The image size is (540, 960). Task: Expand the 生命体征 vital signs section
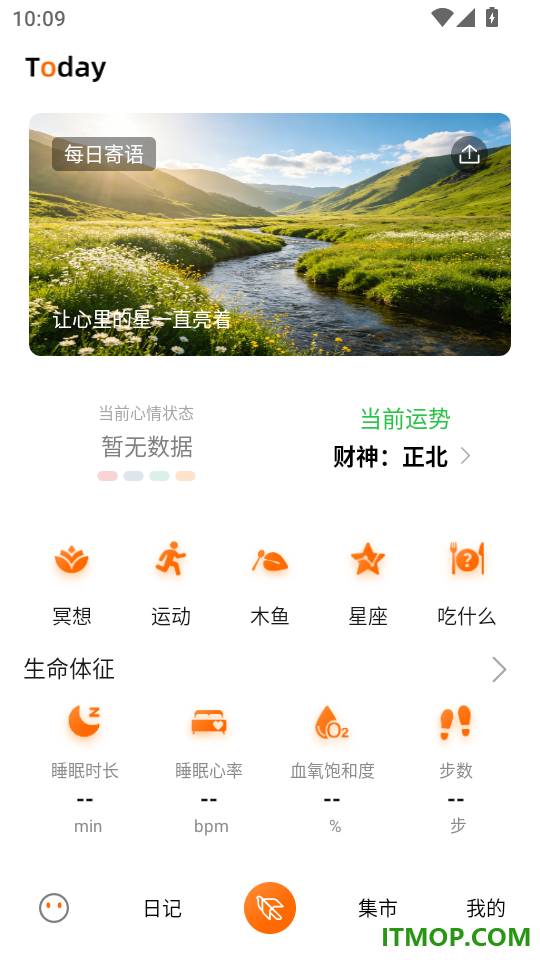click(499, 670)
